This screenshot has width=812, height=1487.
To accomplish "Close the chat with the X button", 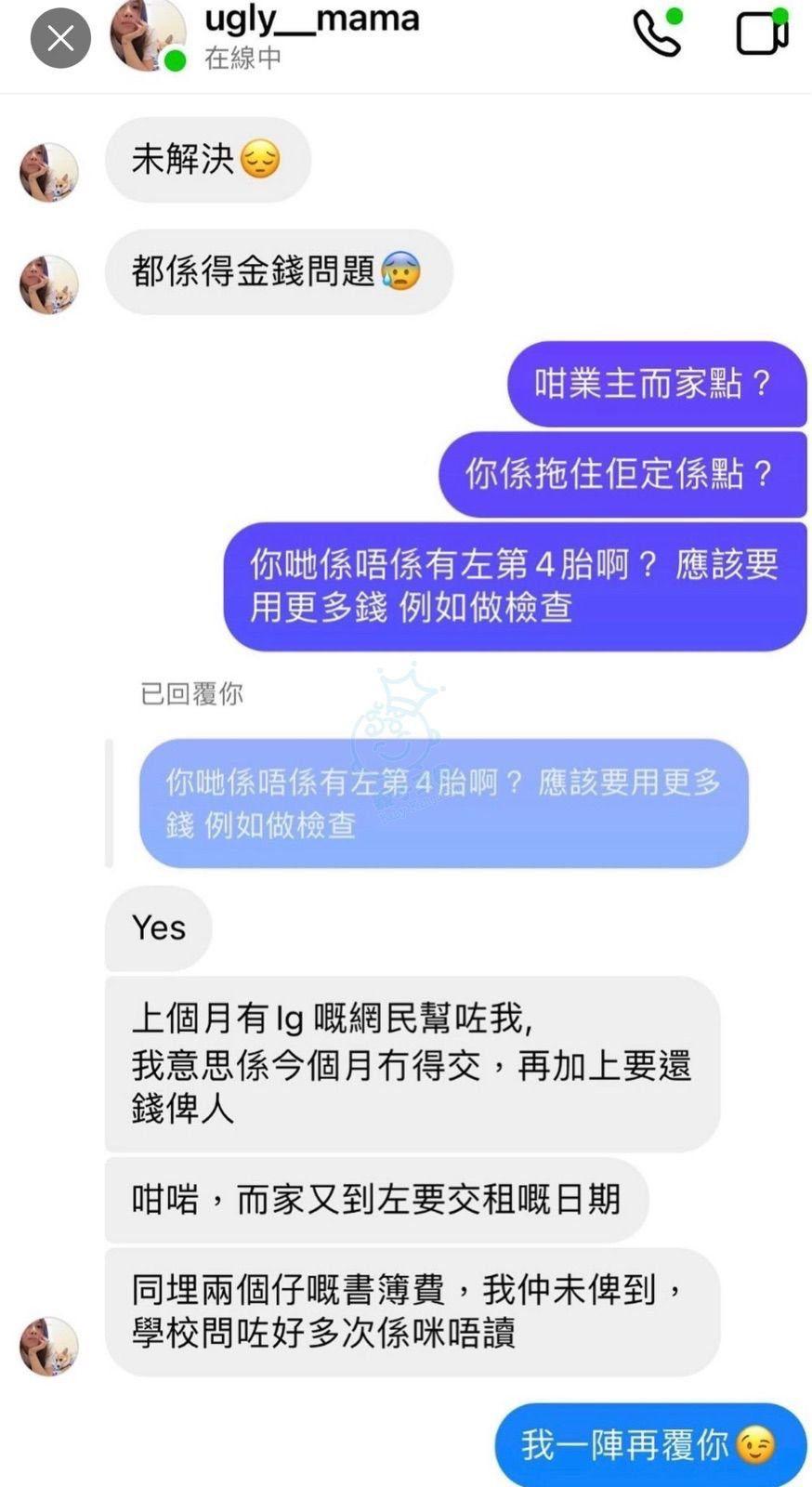I will [60, 38].
